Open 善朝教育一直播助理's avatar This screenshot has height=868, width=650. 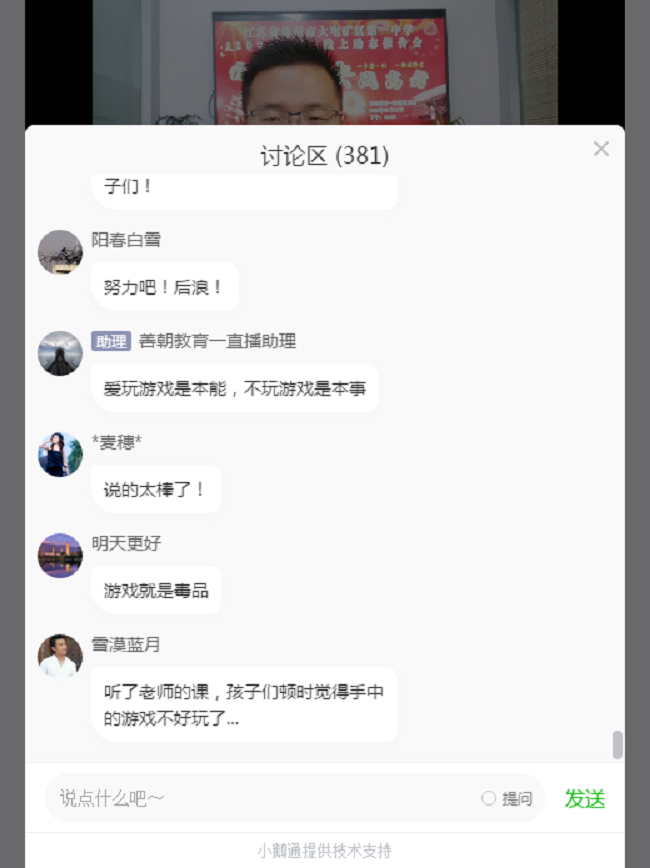[60, 353]
